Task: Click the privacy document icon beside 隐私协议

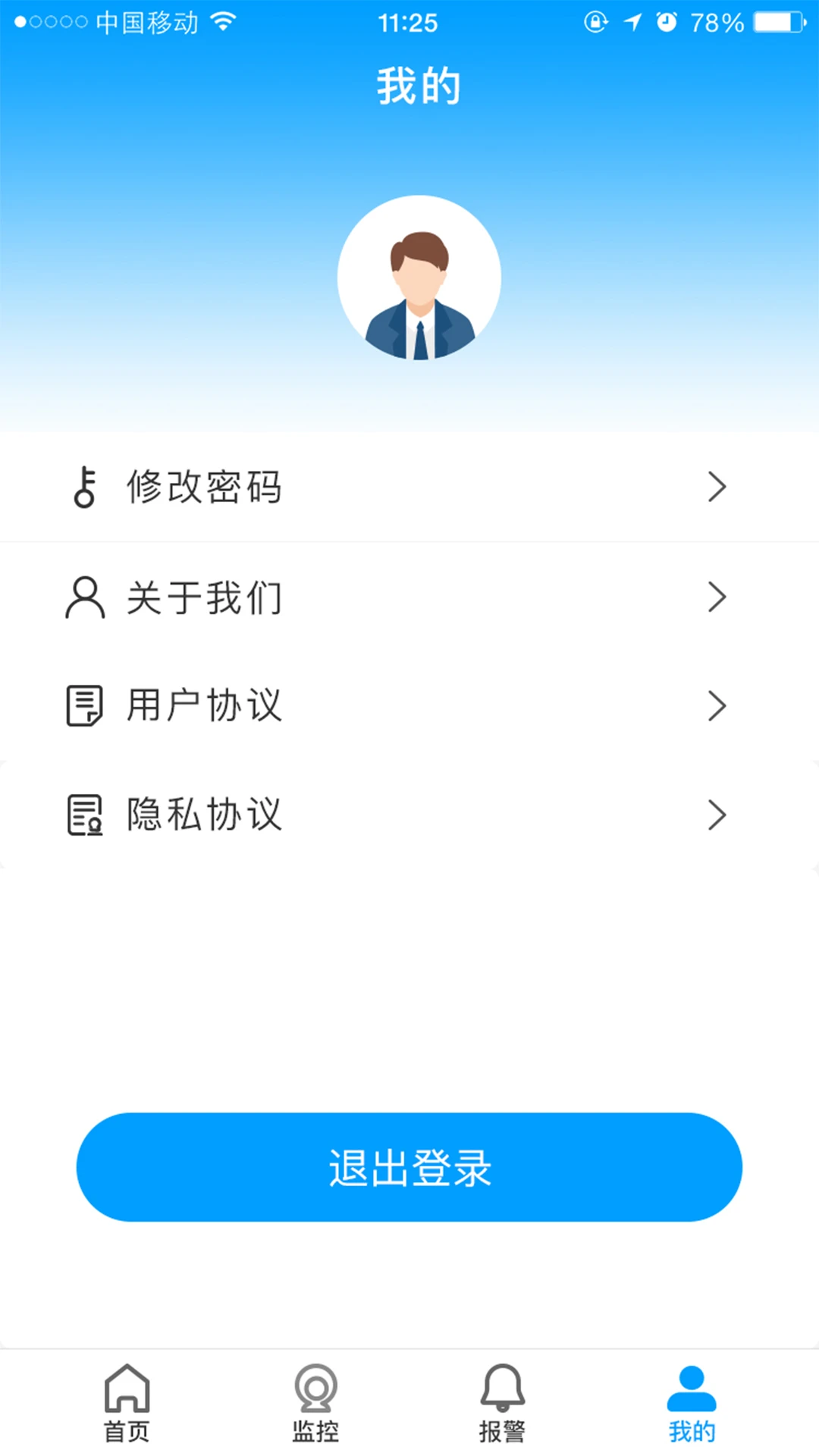Action: click(x=83, y=815)
